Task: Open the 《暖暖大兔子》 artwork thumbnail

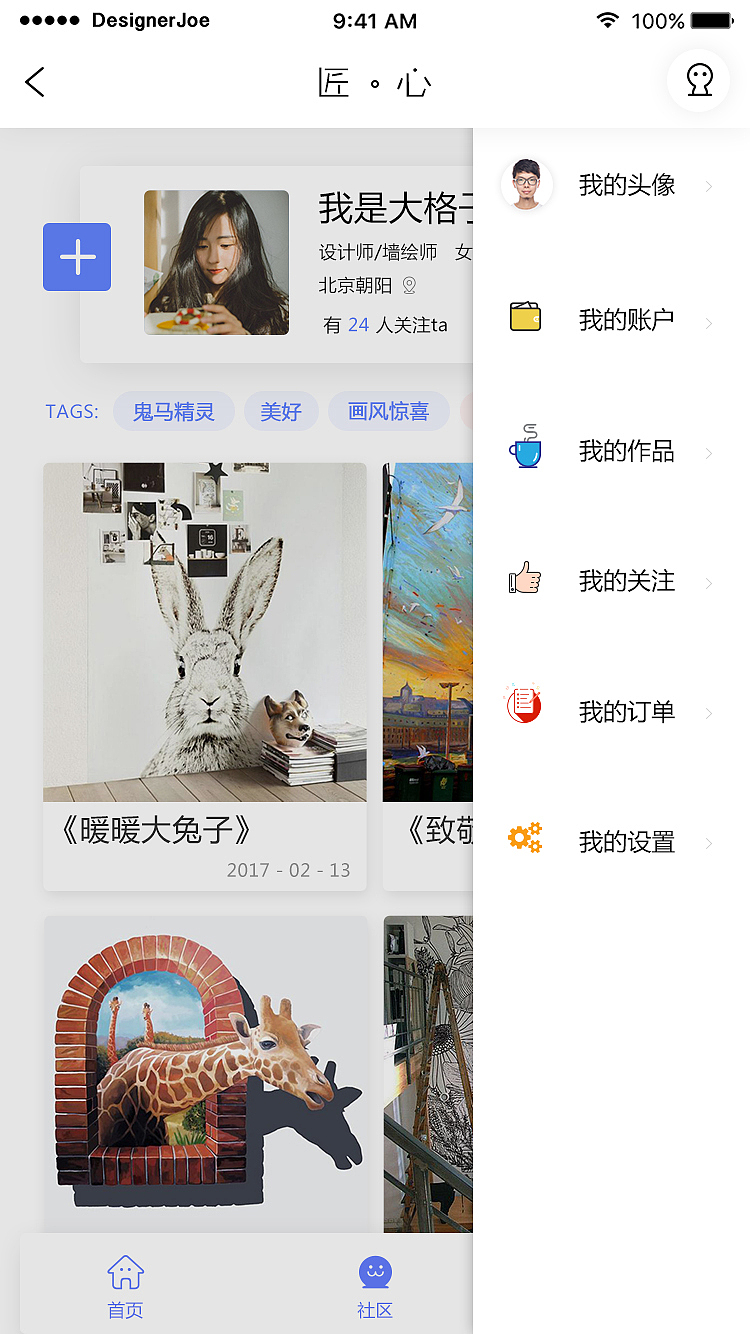Action: pyautogui.click(x=204, y=631)
